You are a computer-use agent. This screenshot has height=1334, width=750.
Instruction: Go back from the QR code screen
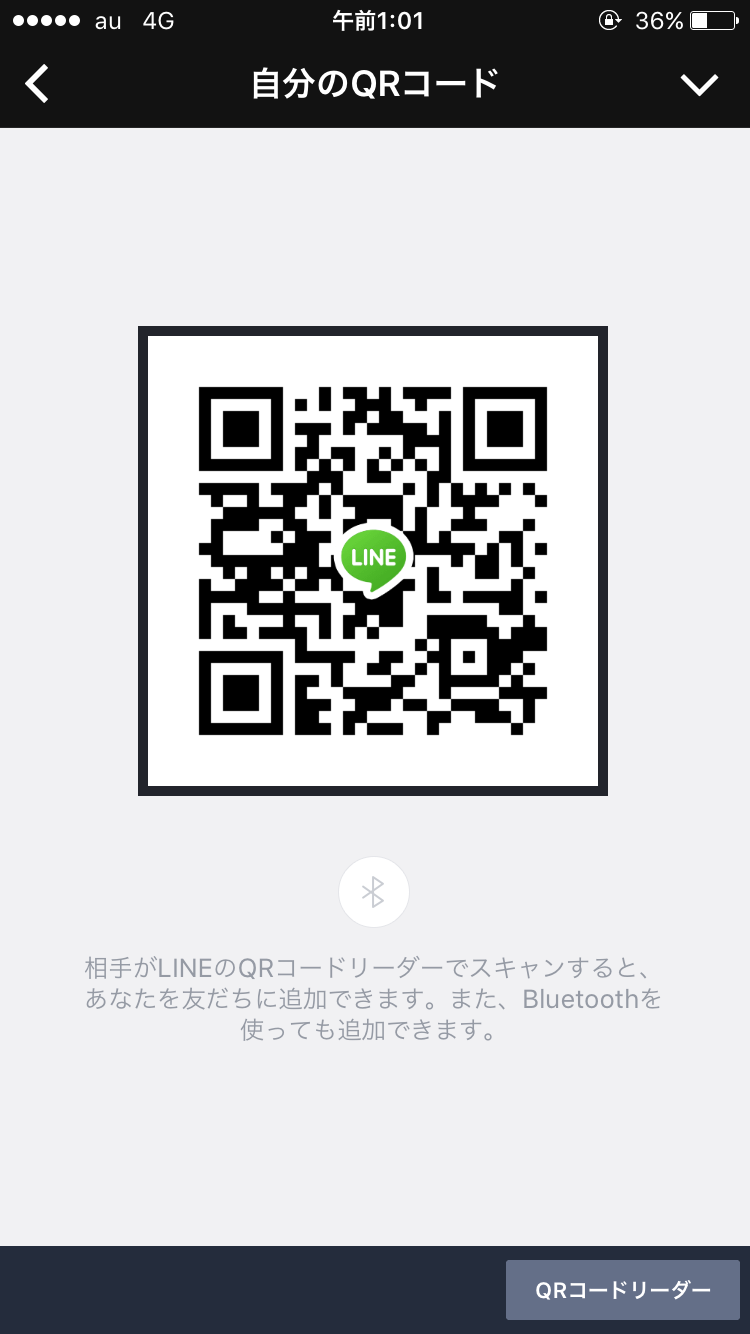37,84
